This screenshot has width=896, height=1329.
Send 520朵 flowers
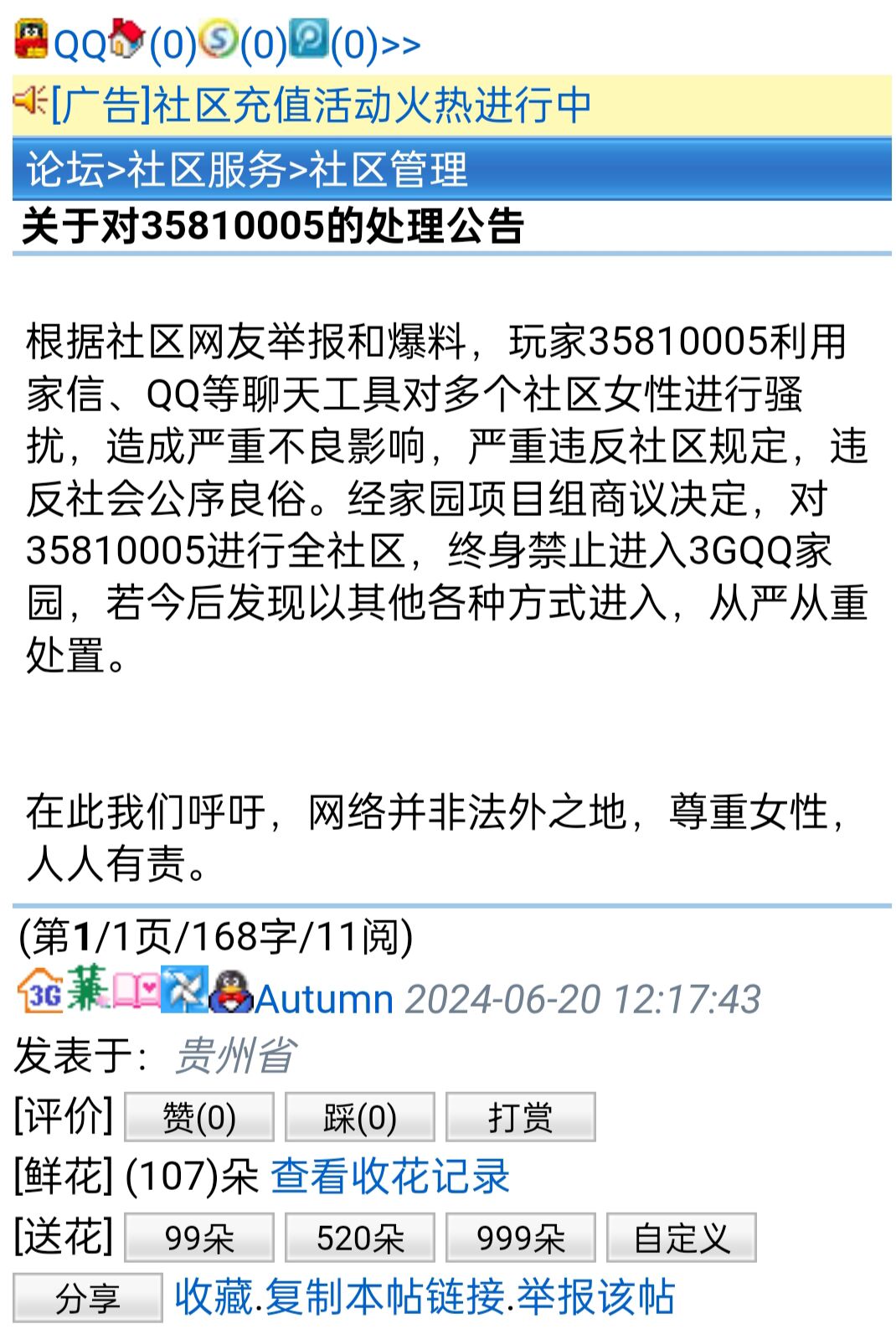(x=359, y=1238)
